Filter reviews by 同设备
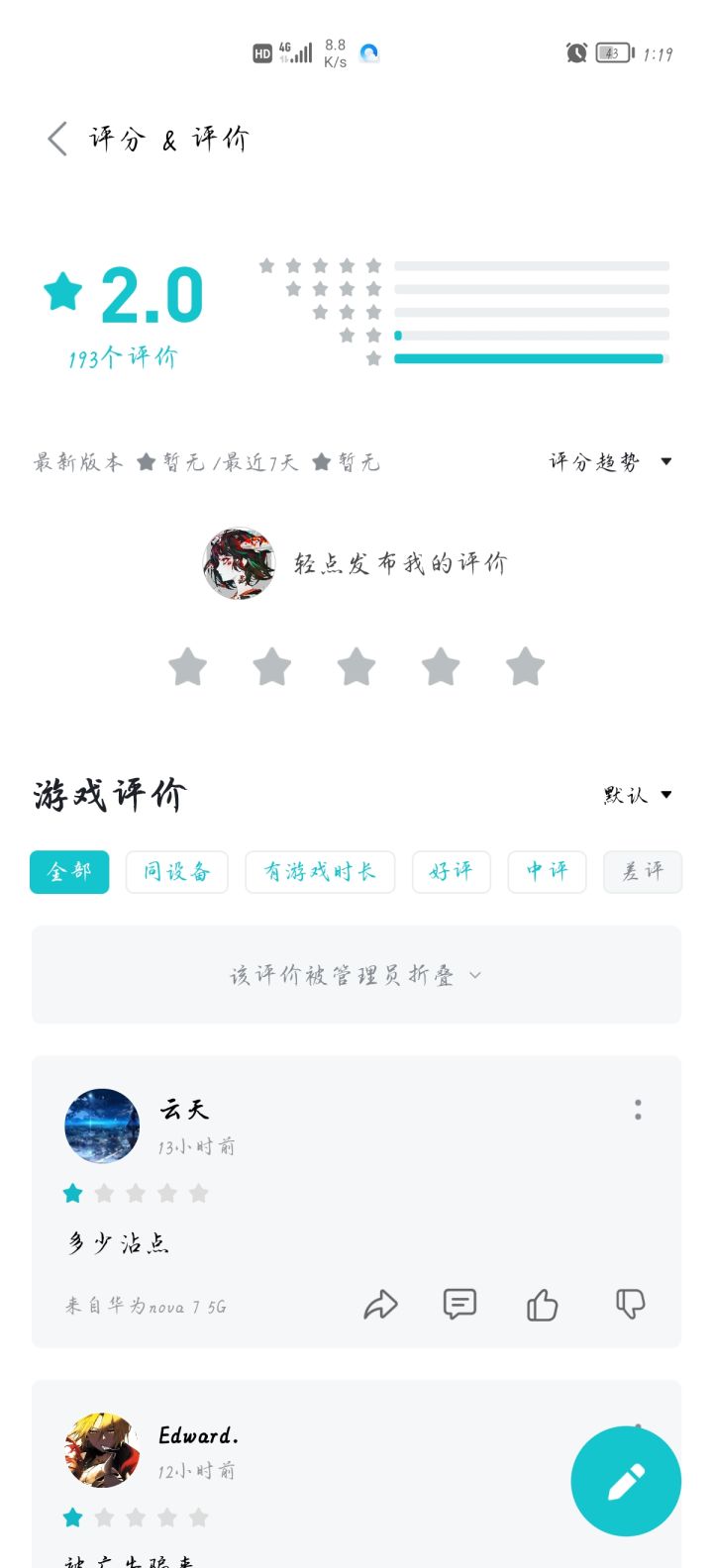 tap(176, 872)
